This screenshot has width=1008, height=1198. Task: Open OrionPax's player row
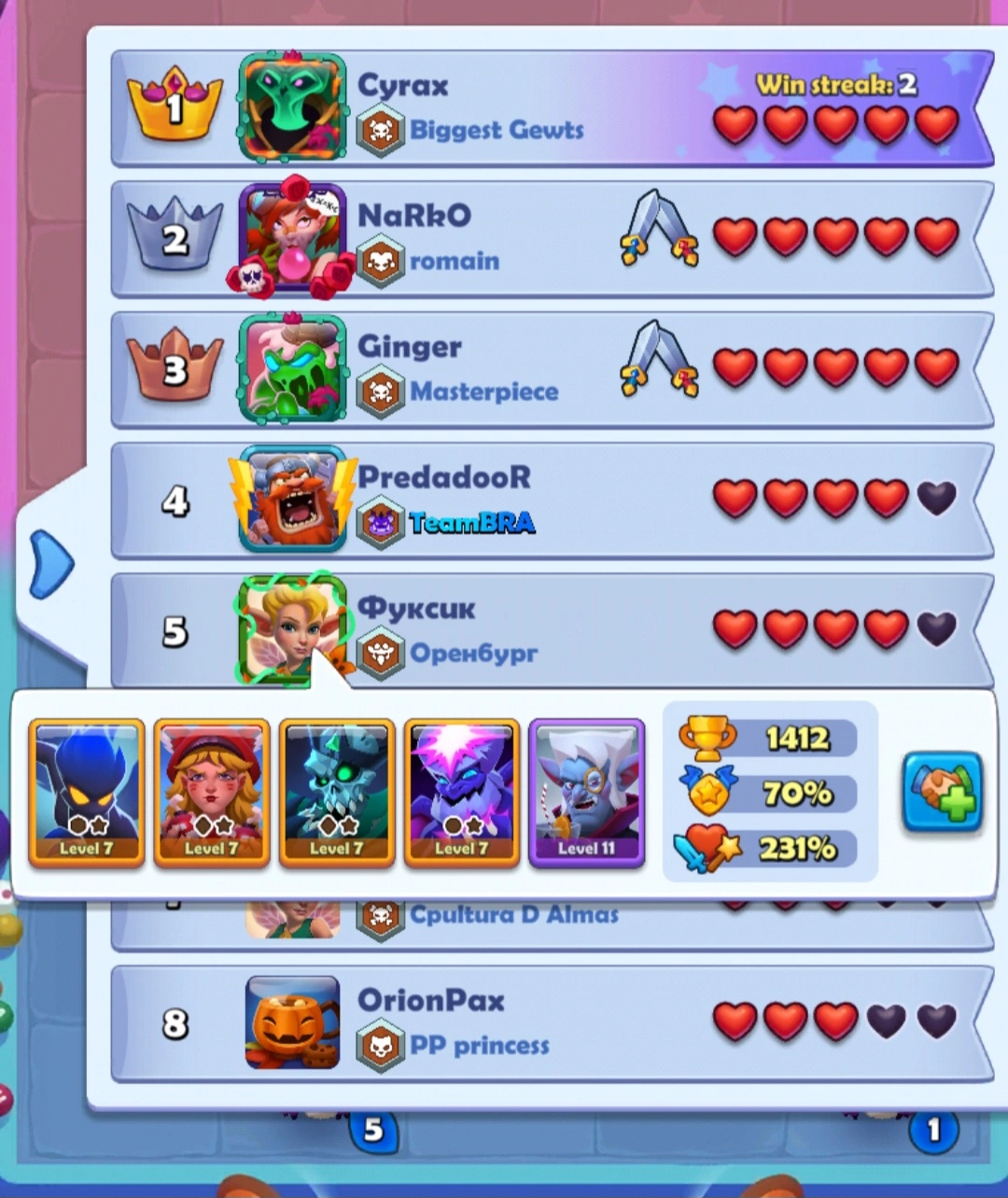click(551, 1023)
